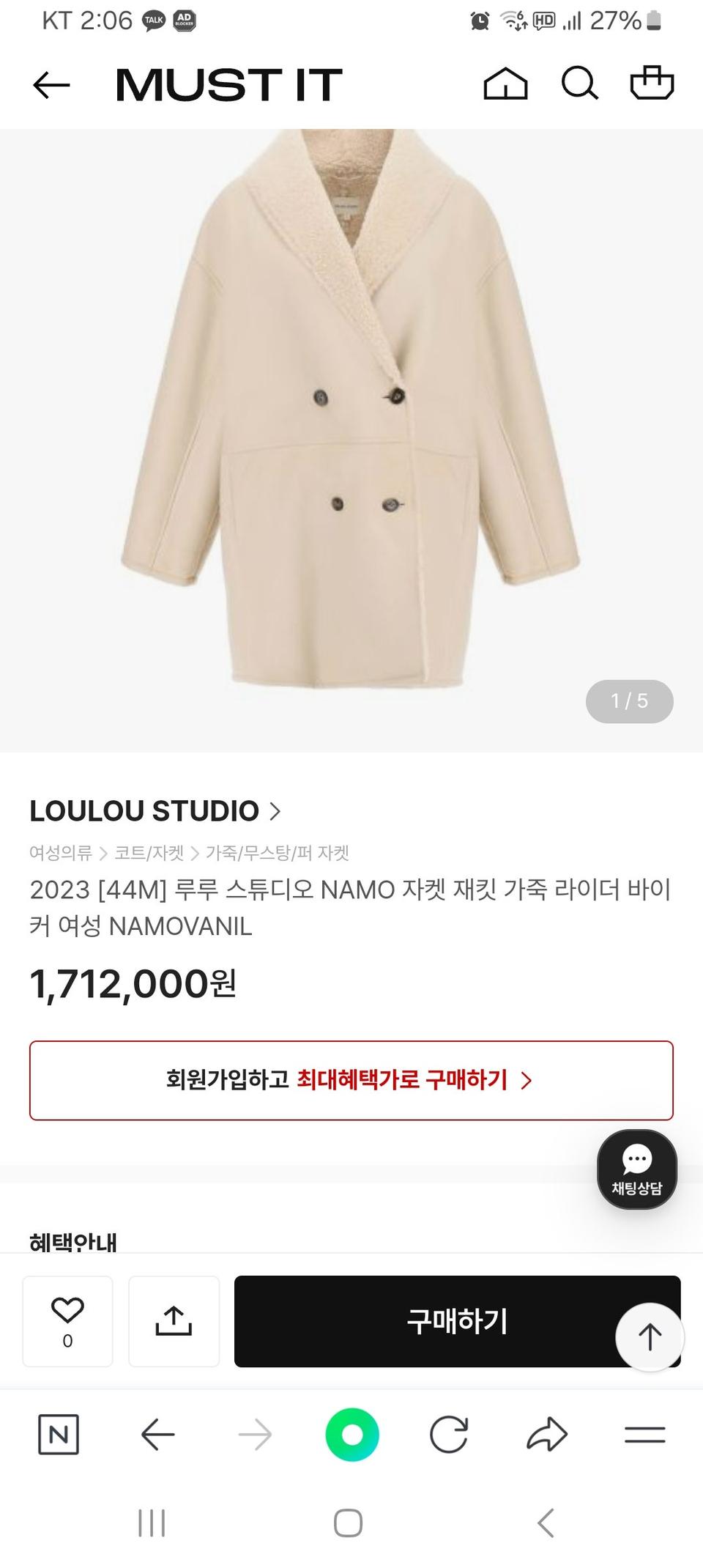Go back using the top-left arrow
The height and width of the screenshot is (1568, 703).
50,84
